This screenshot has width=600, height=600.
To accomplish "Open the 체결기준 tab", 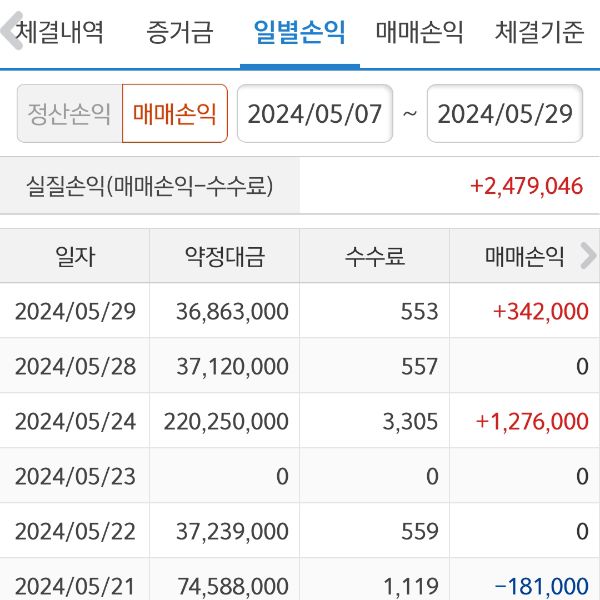I will (x=539, y=33).
